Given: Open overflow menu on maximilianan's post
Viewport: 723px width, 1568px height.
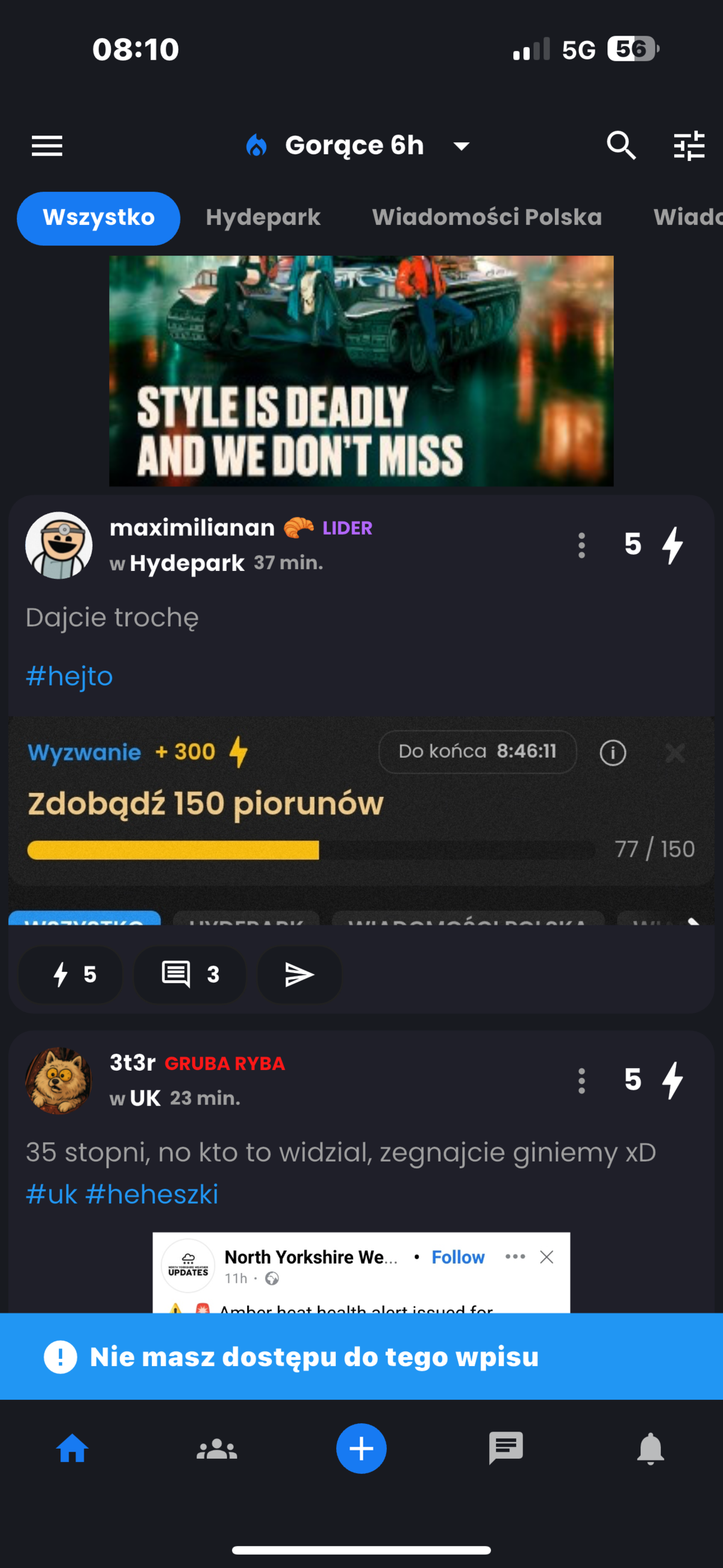Looking at the screenshot, I should (x=581, y=546).
